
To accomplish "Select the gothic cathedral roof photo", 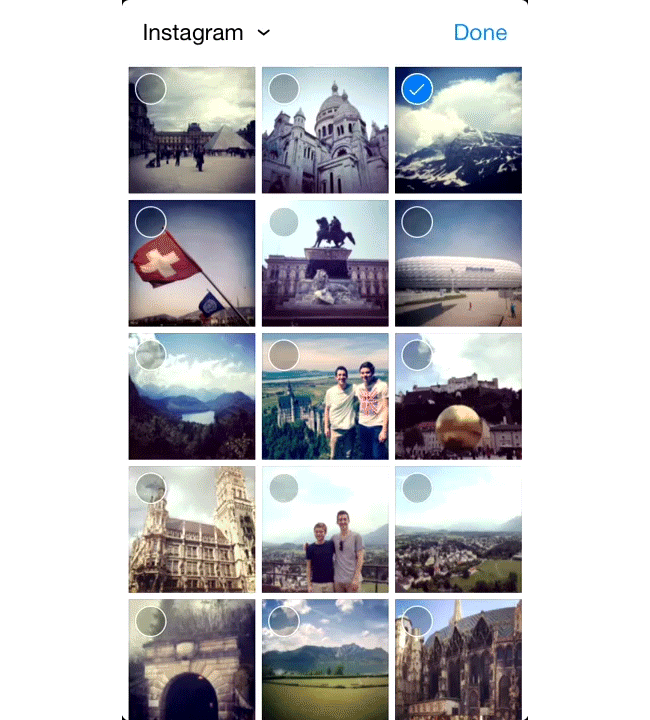I will pos(458,658).
